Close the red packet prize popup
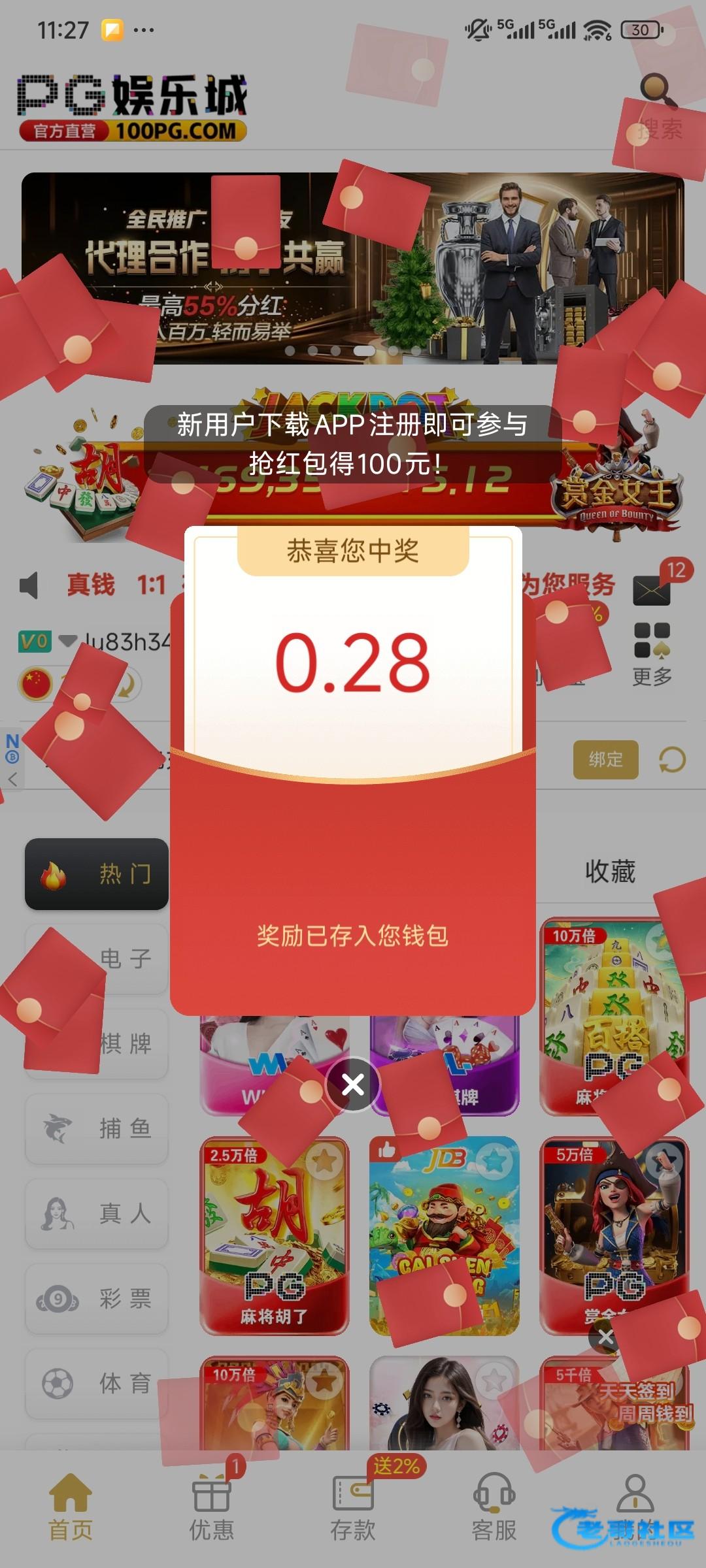Image resolution: width=706 pixels, height=1568 pixels. 353,1085
